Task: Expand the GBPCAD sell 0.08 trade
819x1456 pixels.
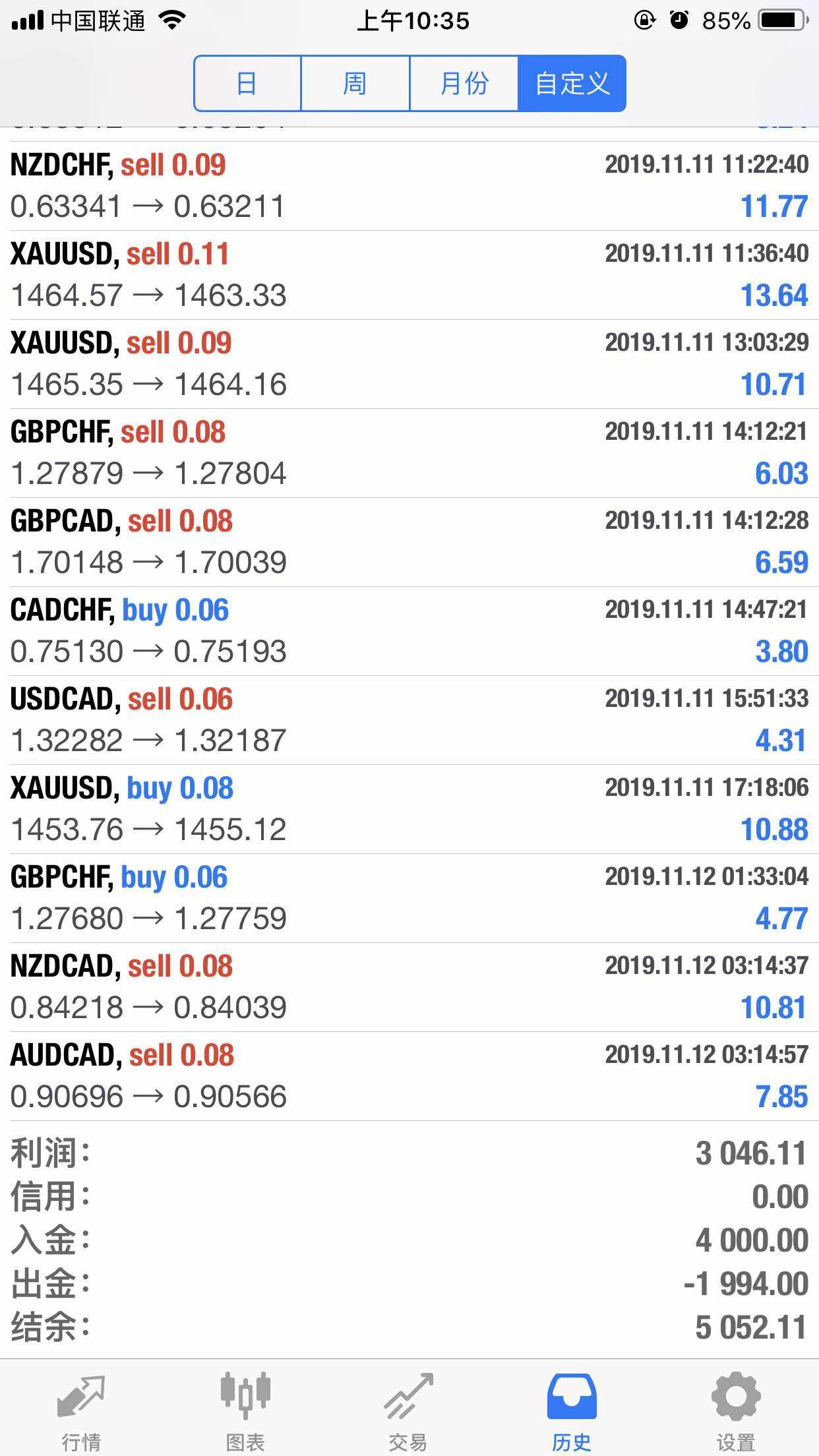Action: 409,542
